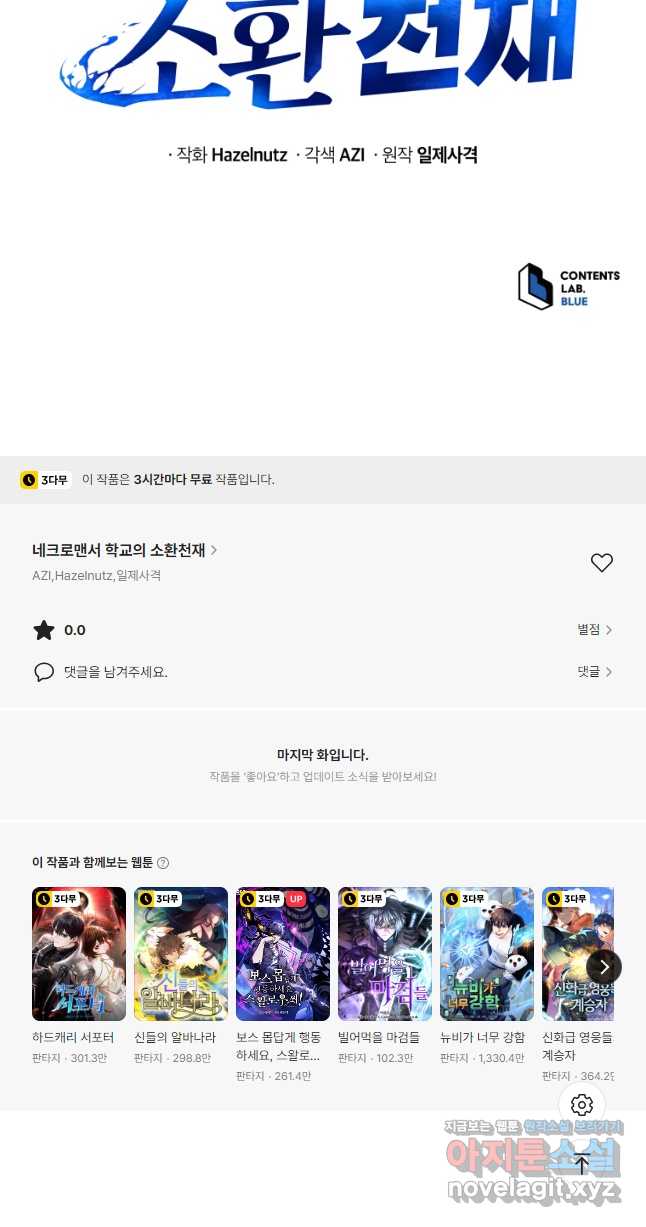Image resolution: width=646 pixels, height=1227 pixels.
Task: Open the 댓글 comments section
Action: point(594,672)
